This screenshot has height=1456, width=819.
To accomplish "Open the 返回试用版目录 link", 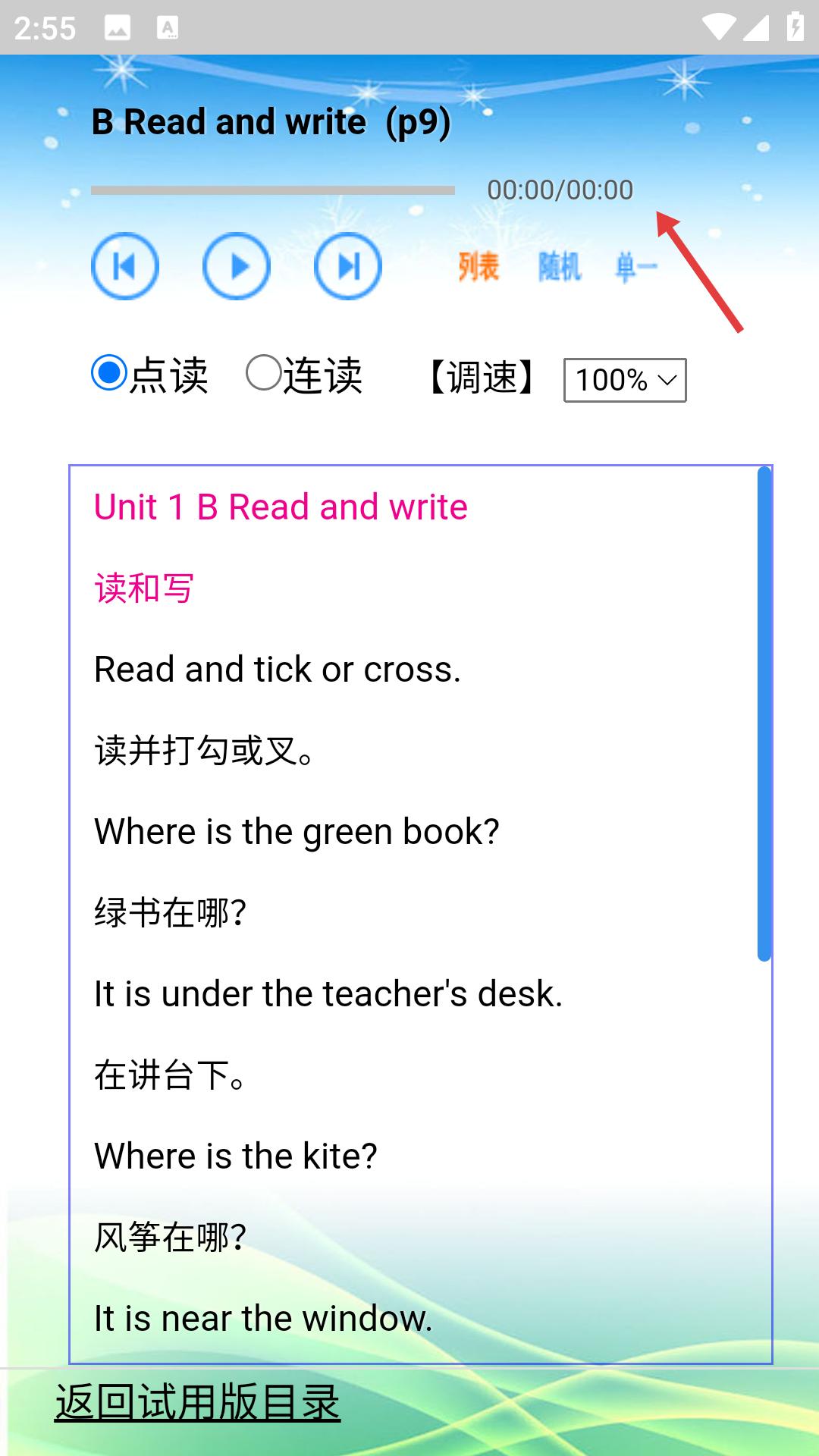I will pos(197,1402).
